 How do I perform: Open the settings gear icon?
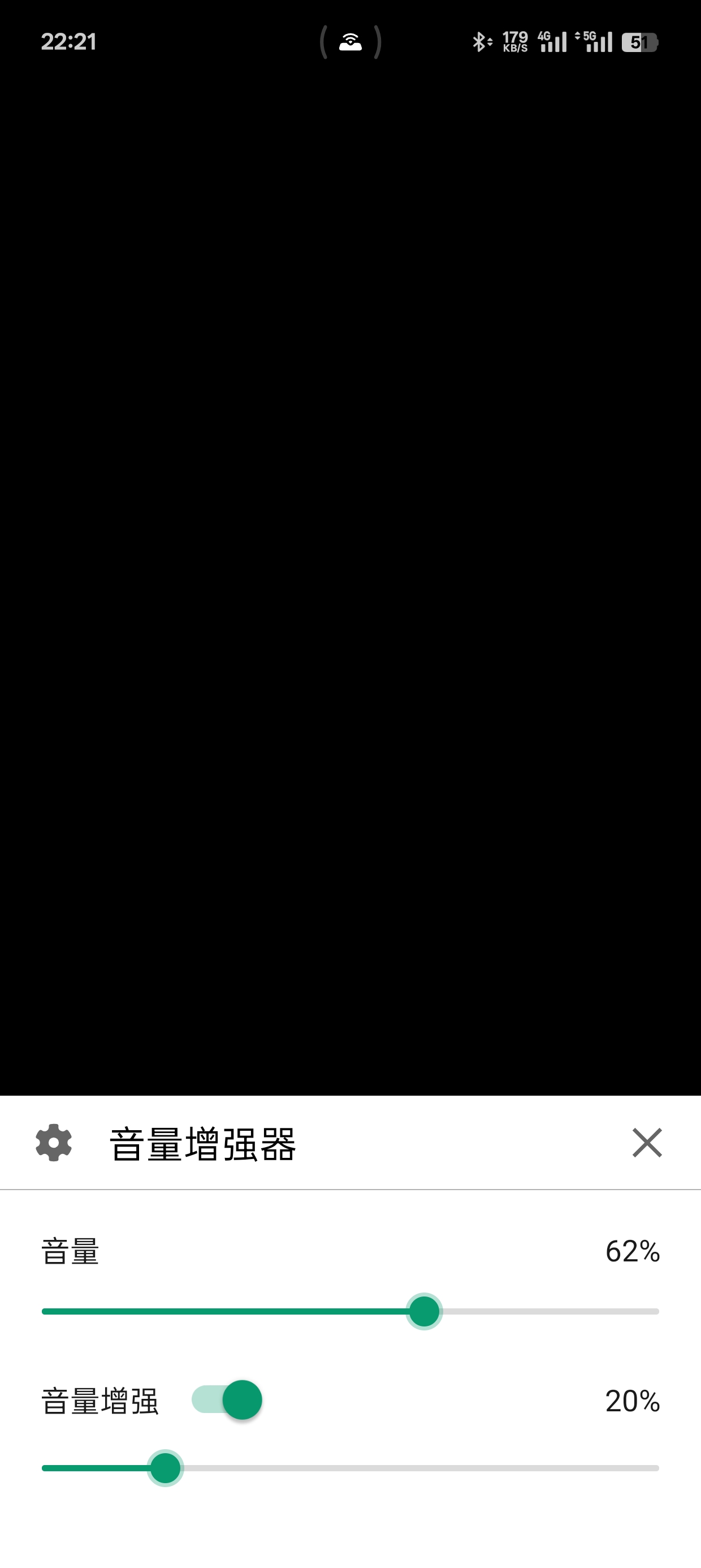54,1142
